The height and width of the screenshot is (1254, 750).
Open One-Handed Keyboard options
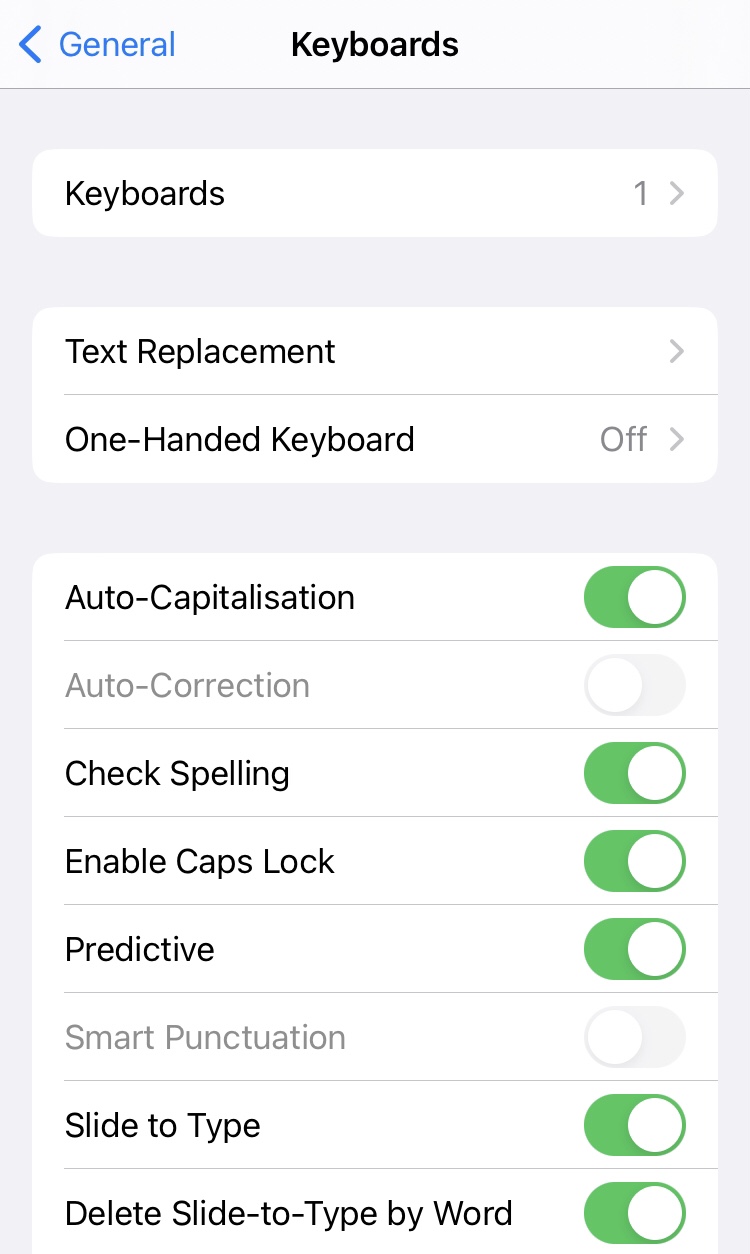pos(375,439)
